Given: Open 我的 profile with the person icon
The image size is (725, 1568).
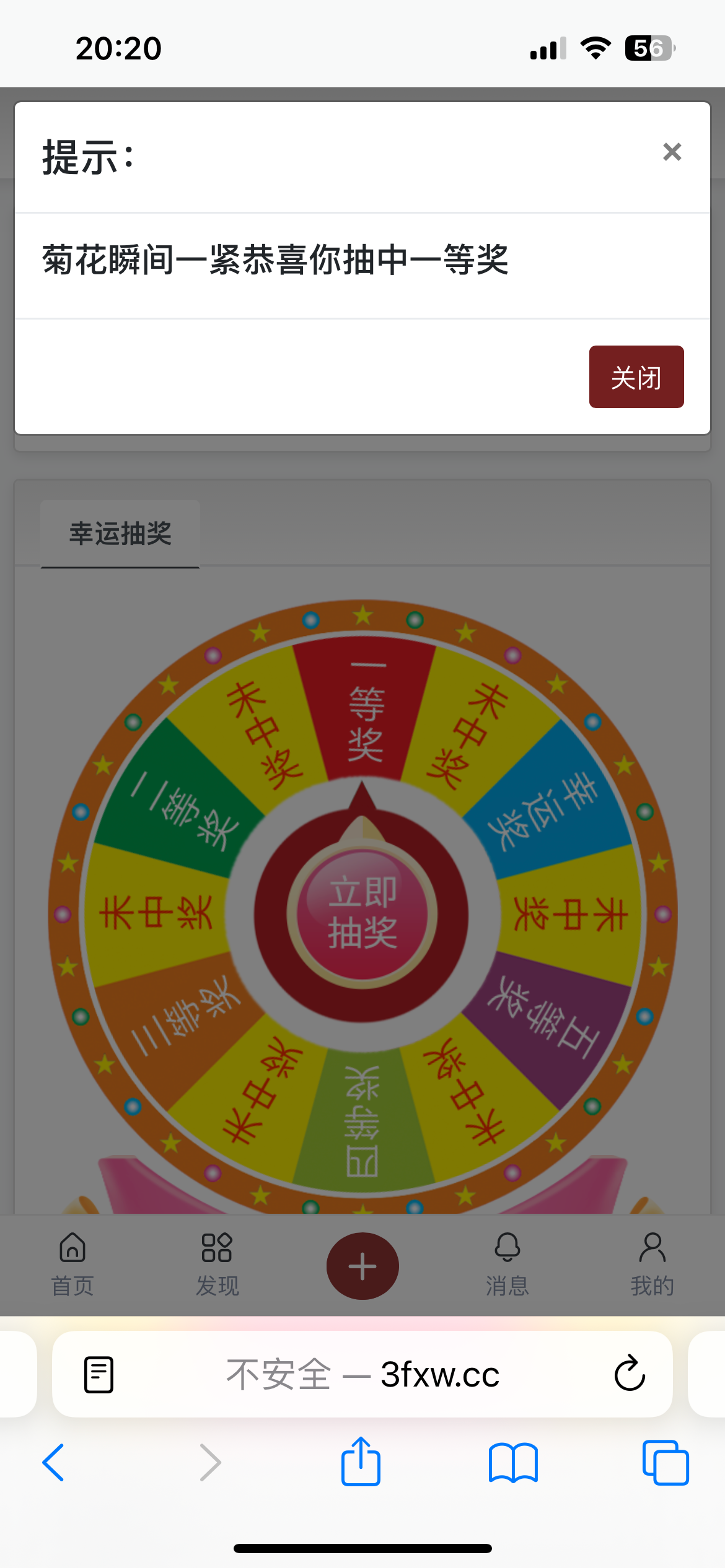Looking at the screenshot, I should [652, 1263].
